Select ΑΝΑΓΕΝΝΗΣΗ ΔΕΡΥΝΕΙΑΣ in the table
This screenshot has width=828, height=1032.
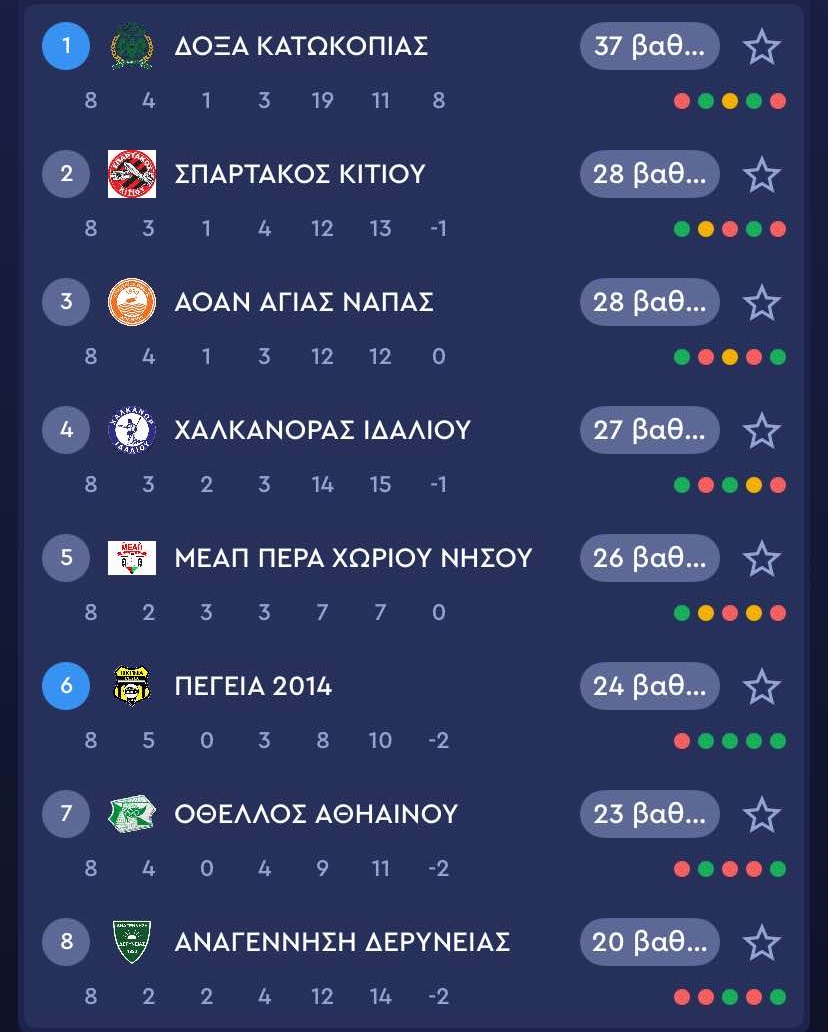pyautogui.click(x=342, y=943)
